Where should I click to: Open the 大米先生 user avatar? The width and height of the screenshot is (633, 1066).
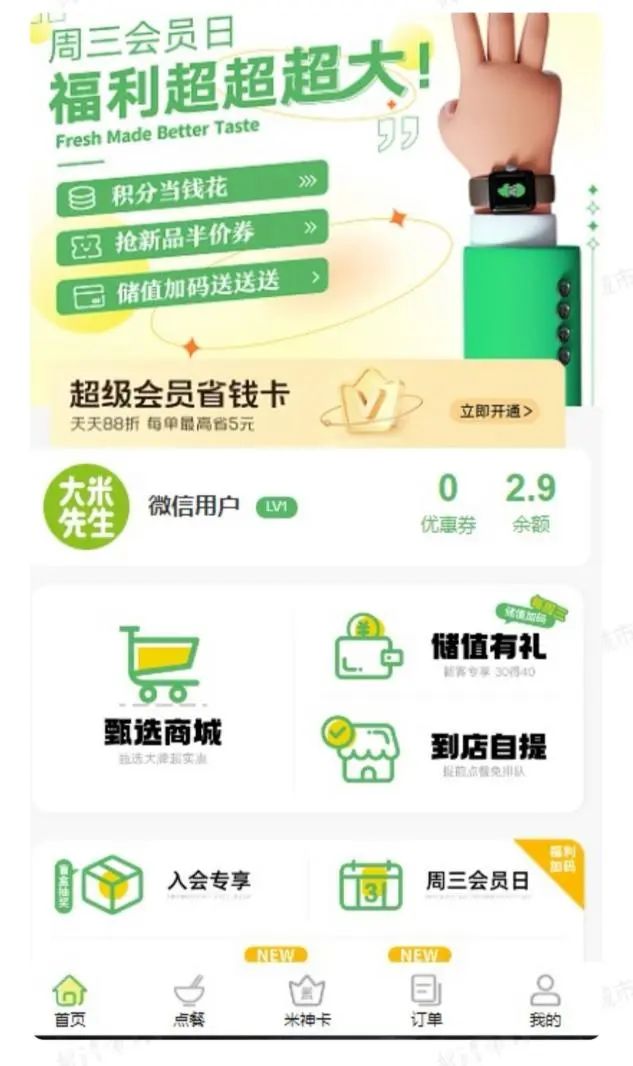[x=87, y=506]
